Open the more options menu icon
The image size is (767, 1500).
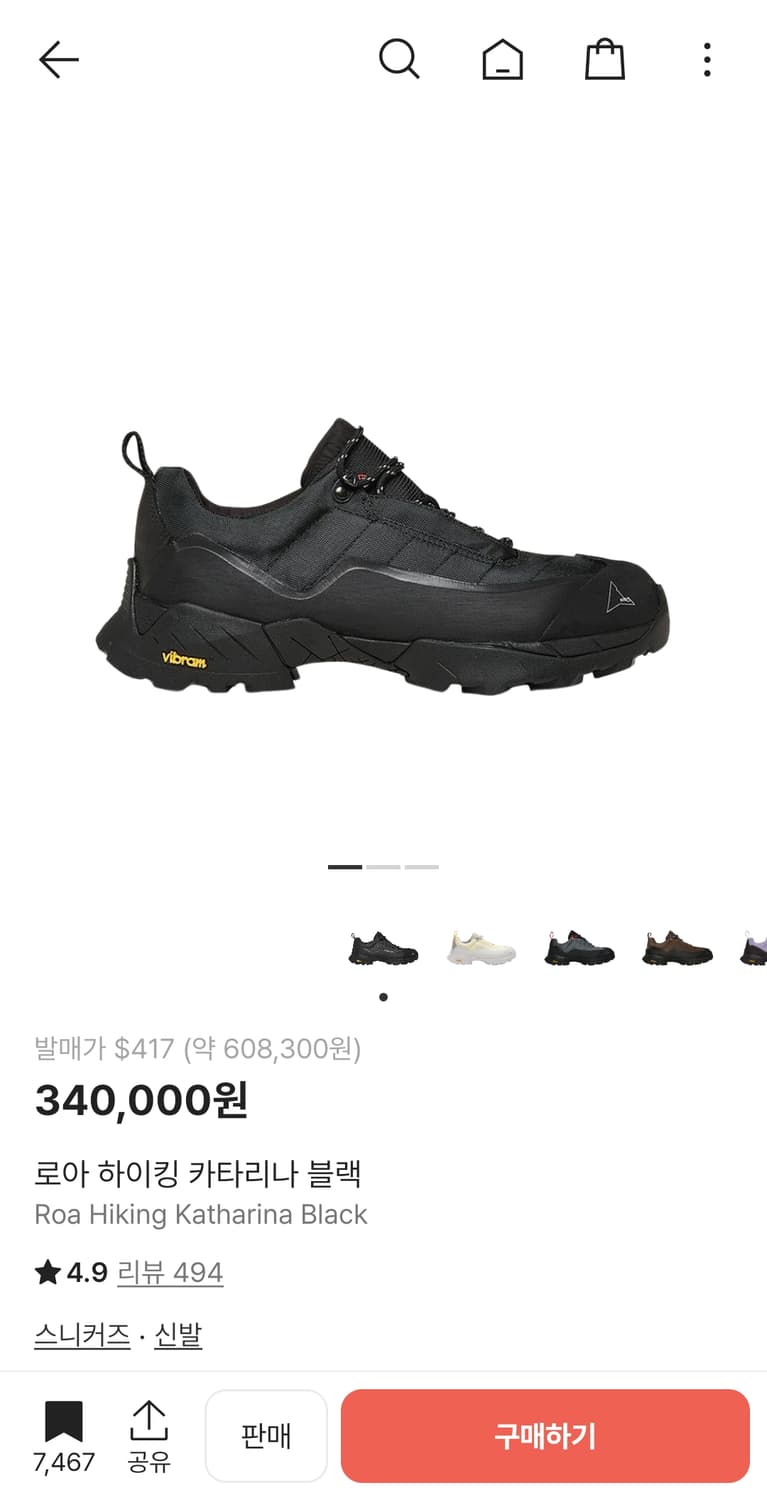[707, 59]
